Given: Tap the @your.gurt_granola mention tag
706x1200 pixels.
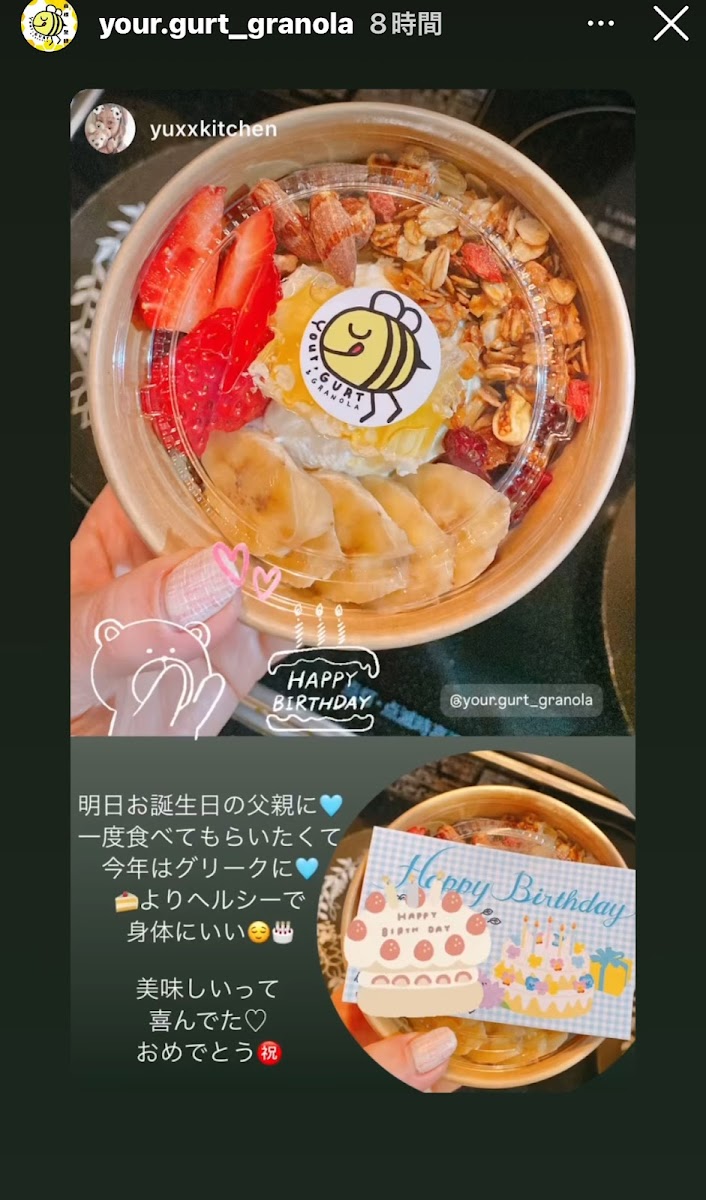Looking at the screenshot, I should pos(521,700).
